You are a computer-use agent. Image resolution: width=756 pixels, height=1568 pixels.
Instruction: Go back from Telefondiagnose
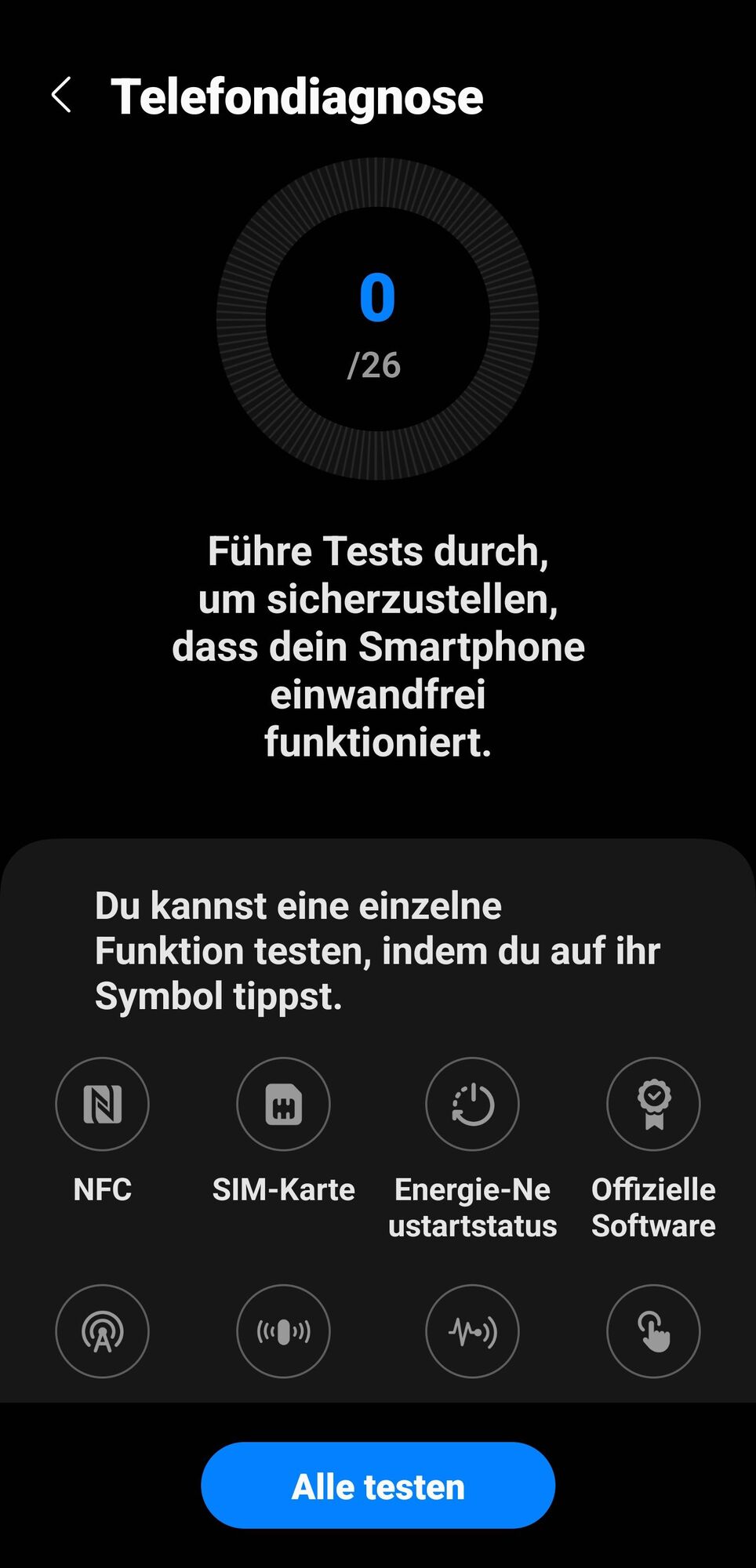click(61, 96)
